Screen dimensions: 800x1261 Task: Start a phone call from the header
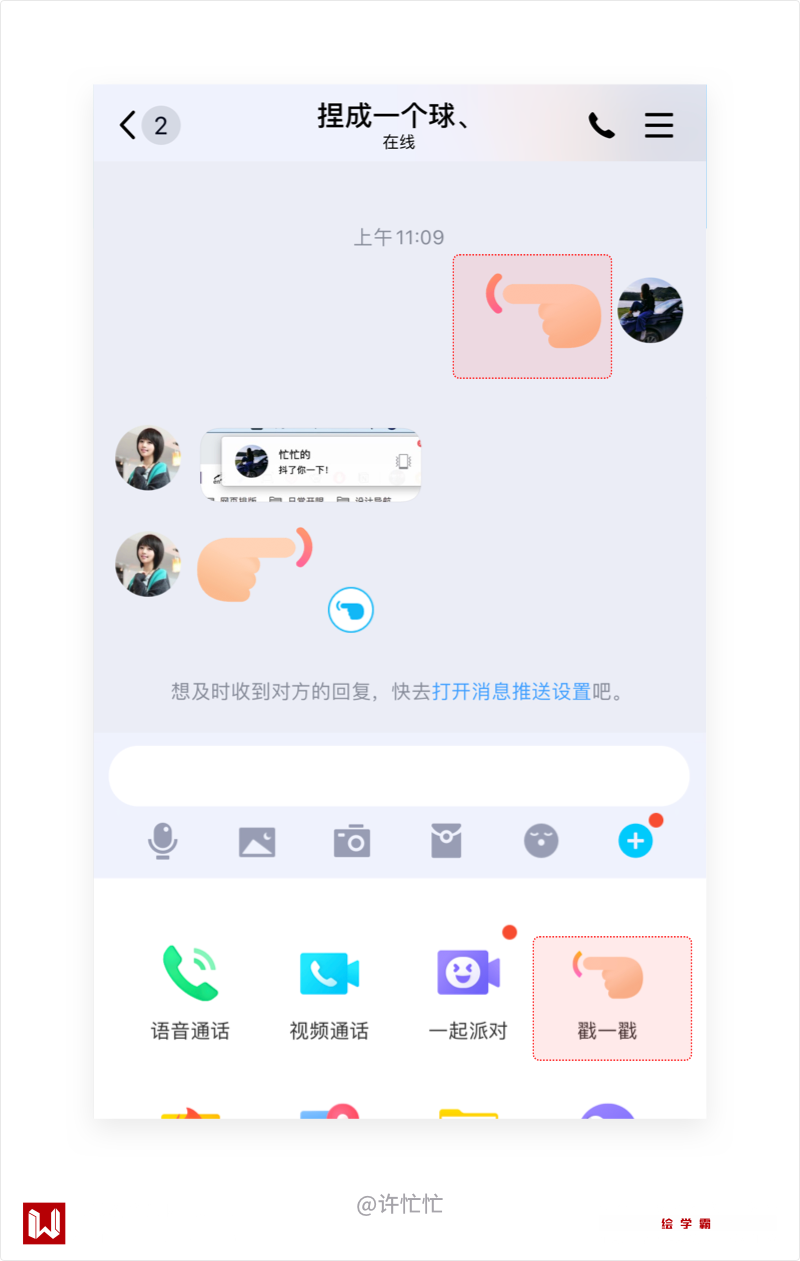pyautogui.click(x=601, y=125)
